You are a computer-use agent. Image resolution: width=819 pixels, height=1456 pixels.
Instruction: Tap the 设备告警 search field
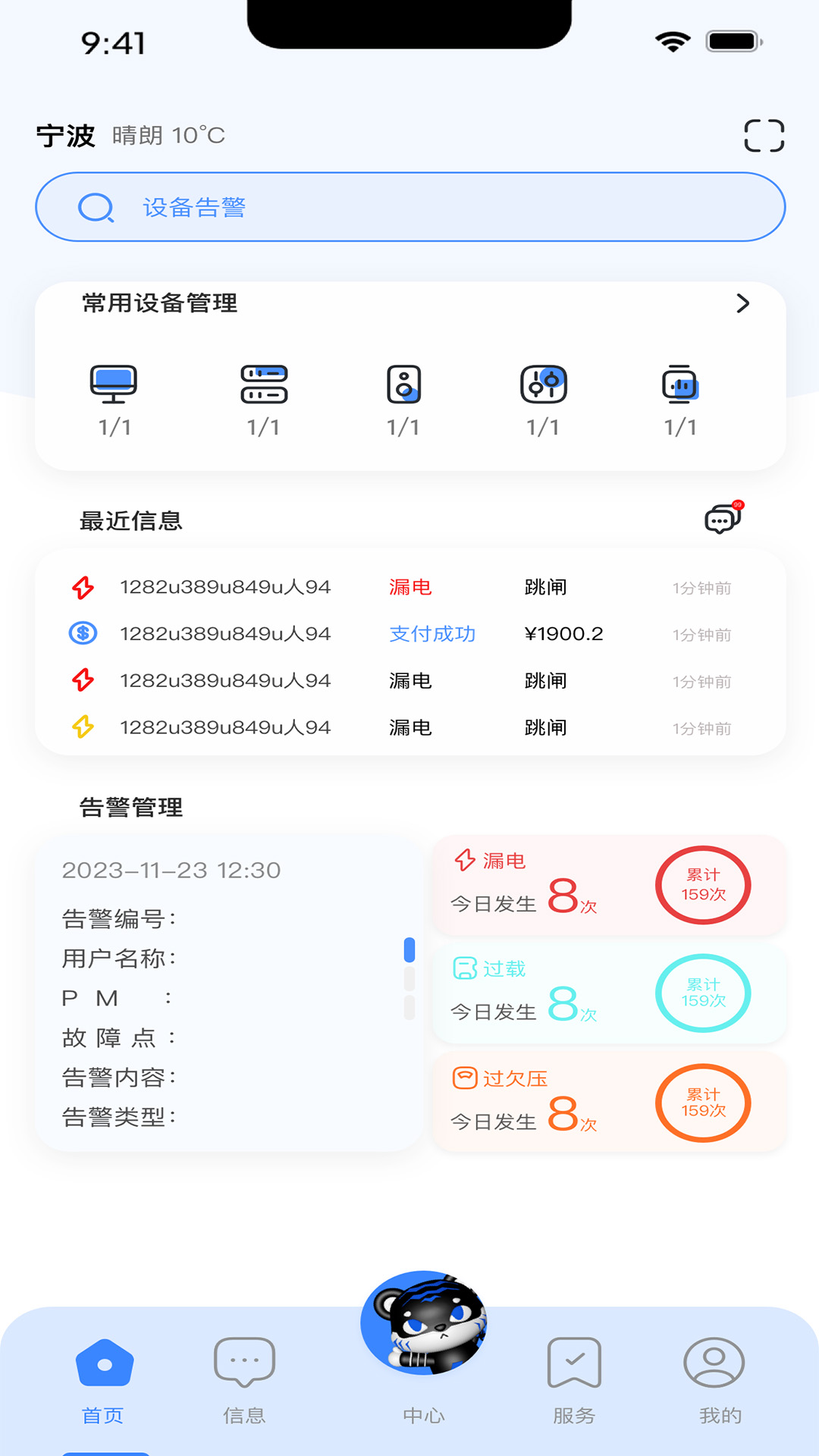[409, 207]
